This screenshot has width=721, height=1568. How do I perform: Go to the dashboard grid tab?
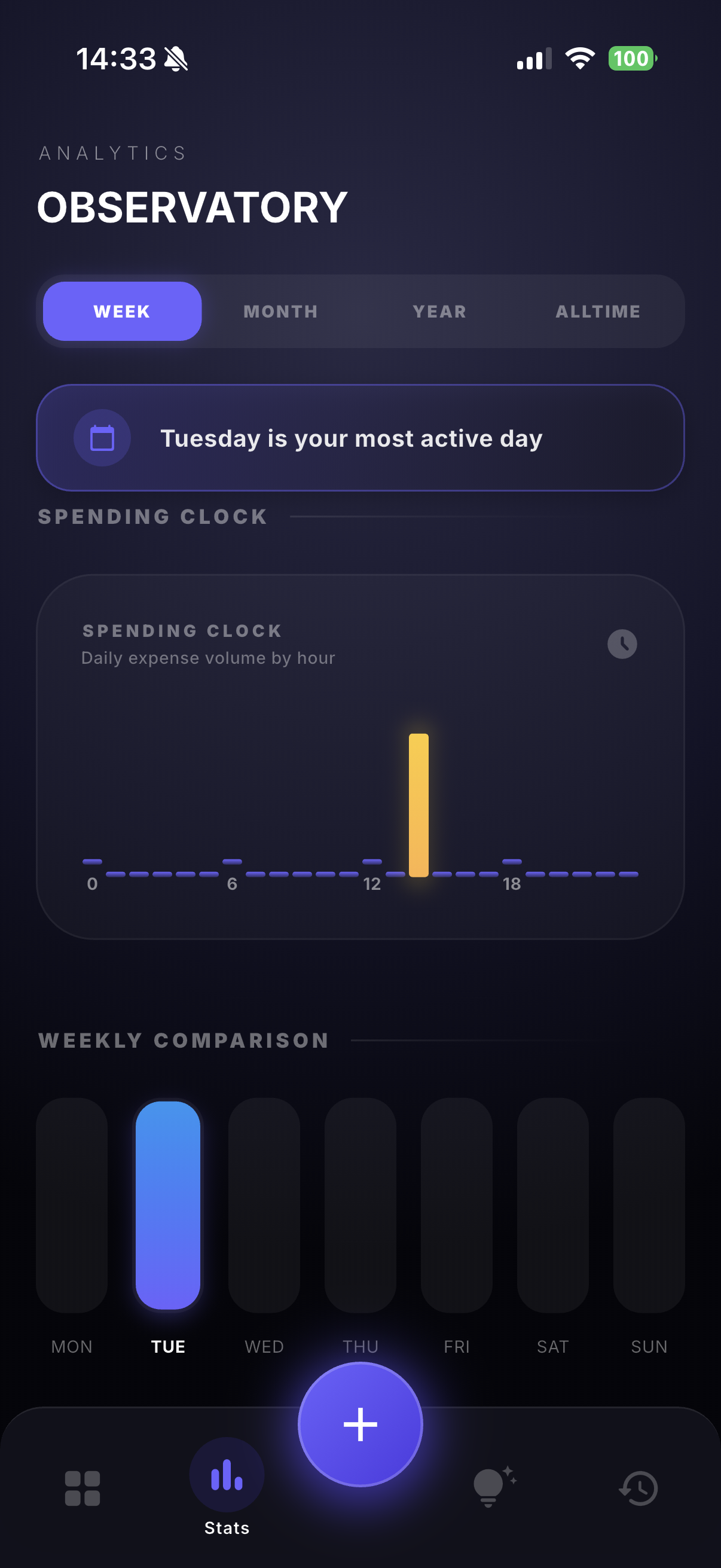tap(82, 1488)
